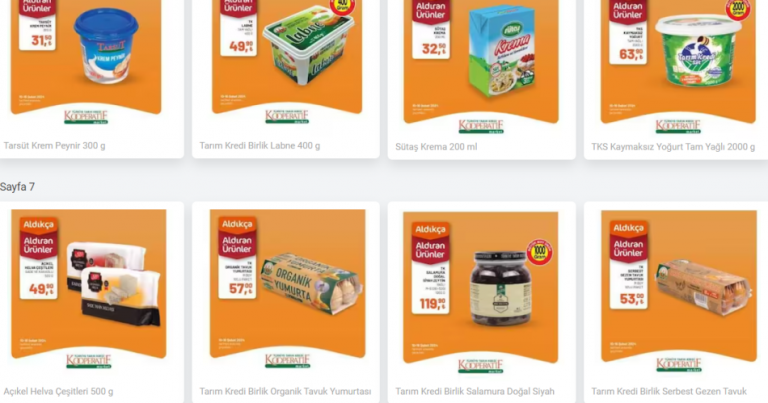Select Tarım Kredi Birlik Serbest Gezen Tavuk card
The height and width of the screenshot is (403, 768).
676,290
